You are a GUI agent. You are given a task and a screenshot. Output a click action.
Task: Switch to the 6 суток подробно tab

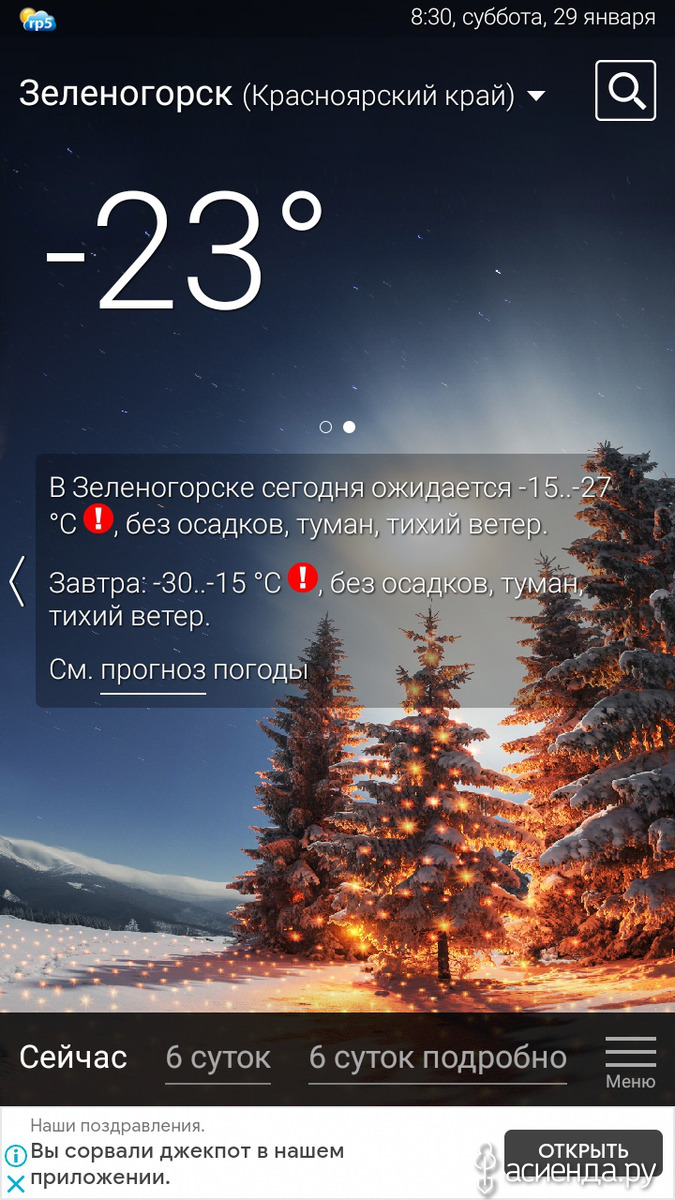coord(438,1058)
